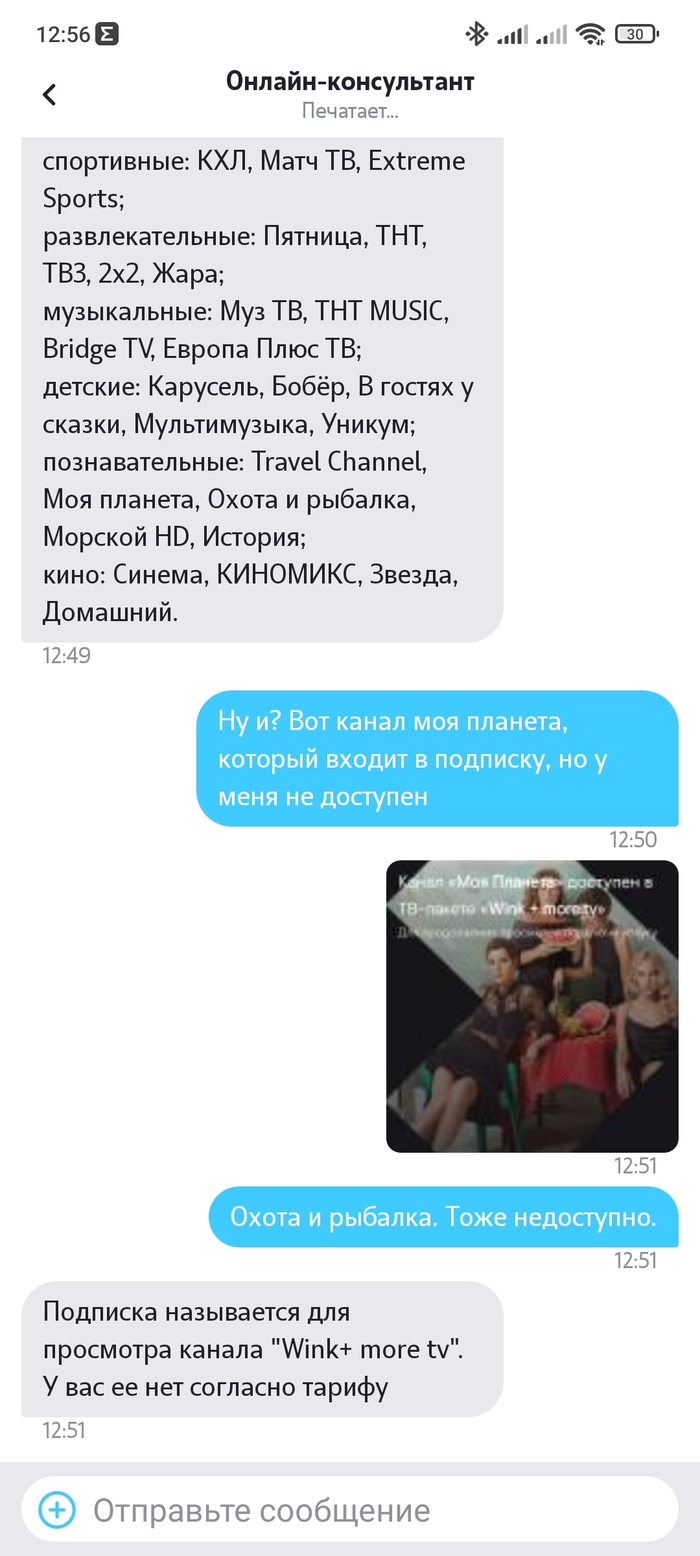Tap the plus icon to attach a file
The image size is (700, 1556).
pos(57,1509)
